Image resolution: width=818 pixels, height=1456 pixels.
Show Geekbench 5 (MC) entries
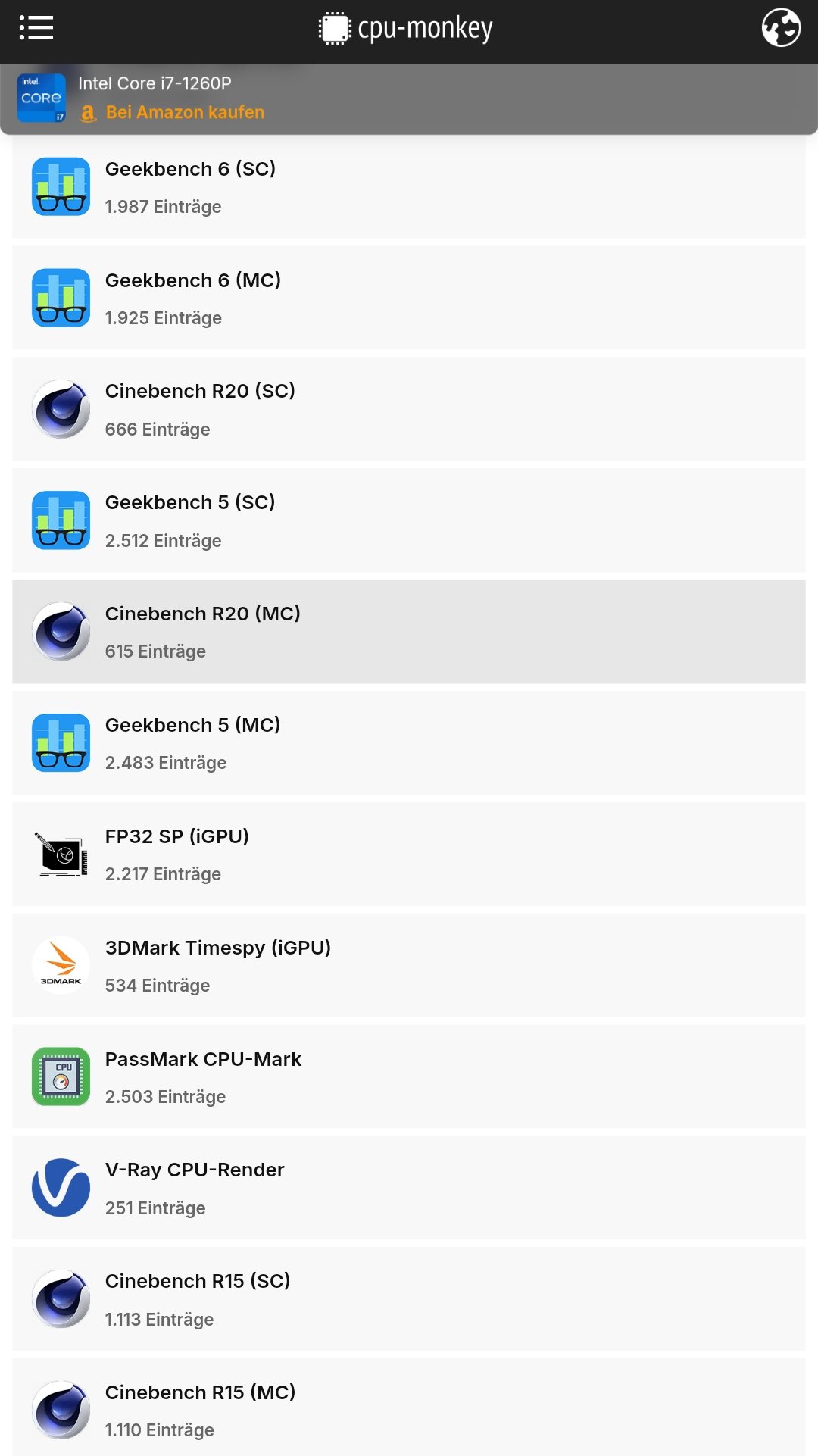409,743
